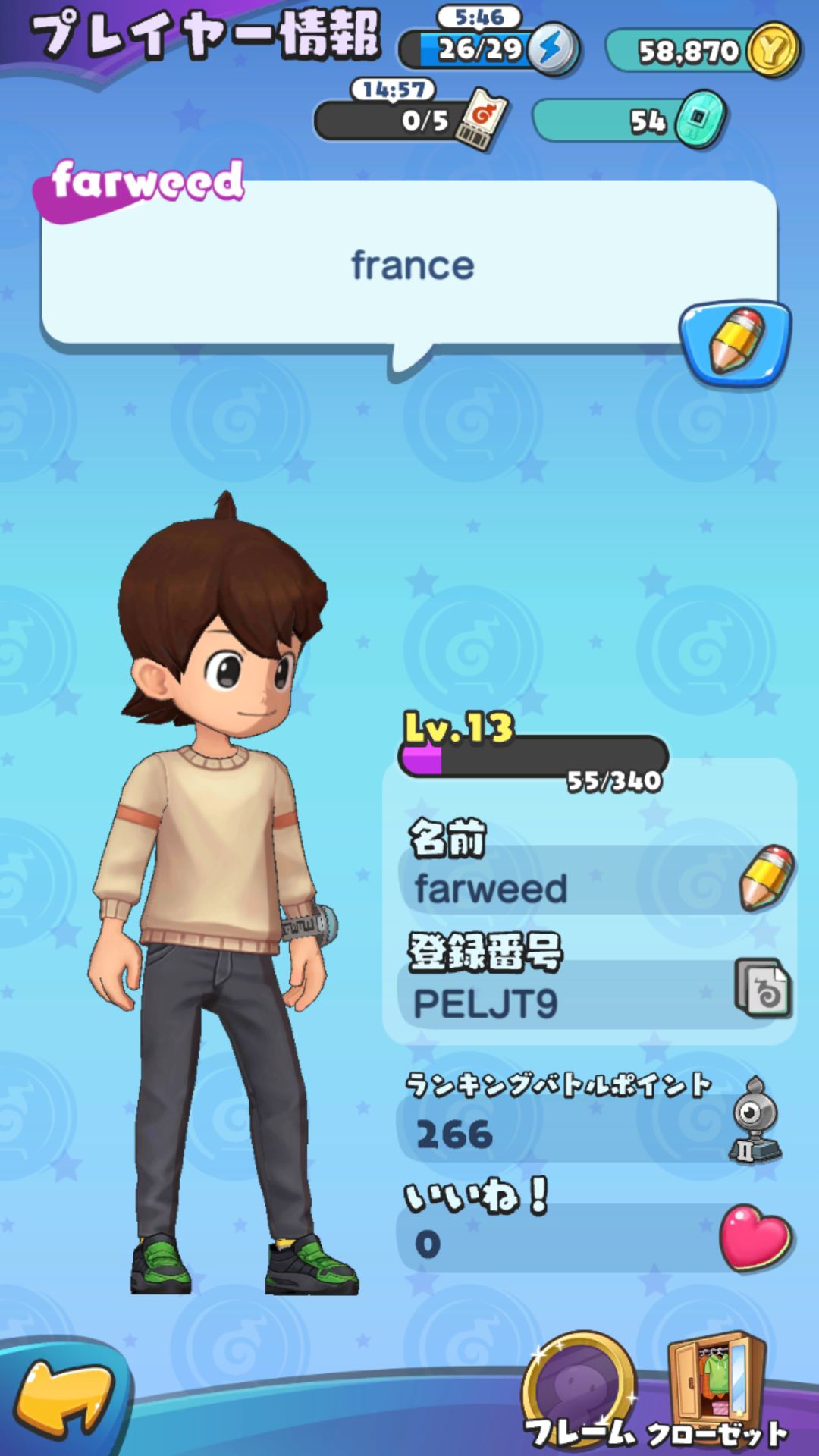Open the ranking battle trophy icon
The image size is (819, 1456).
tap(754, 1121)
